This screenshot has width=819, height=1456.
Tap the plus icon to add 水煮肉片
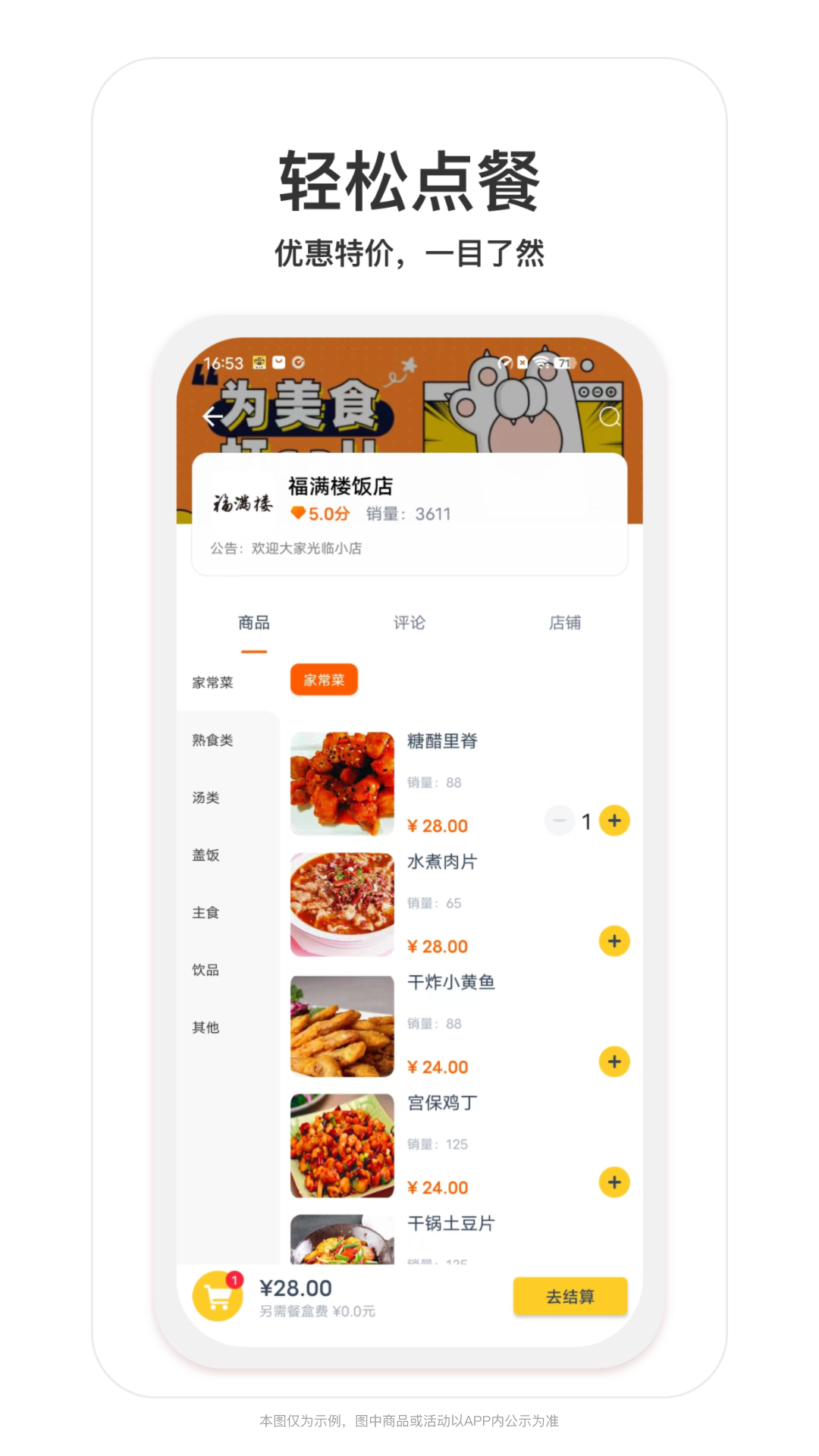[614, 941]
